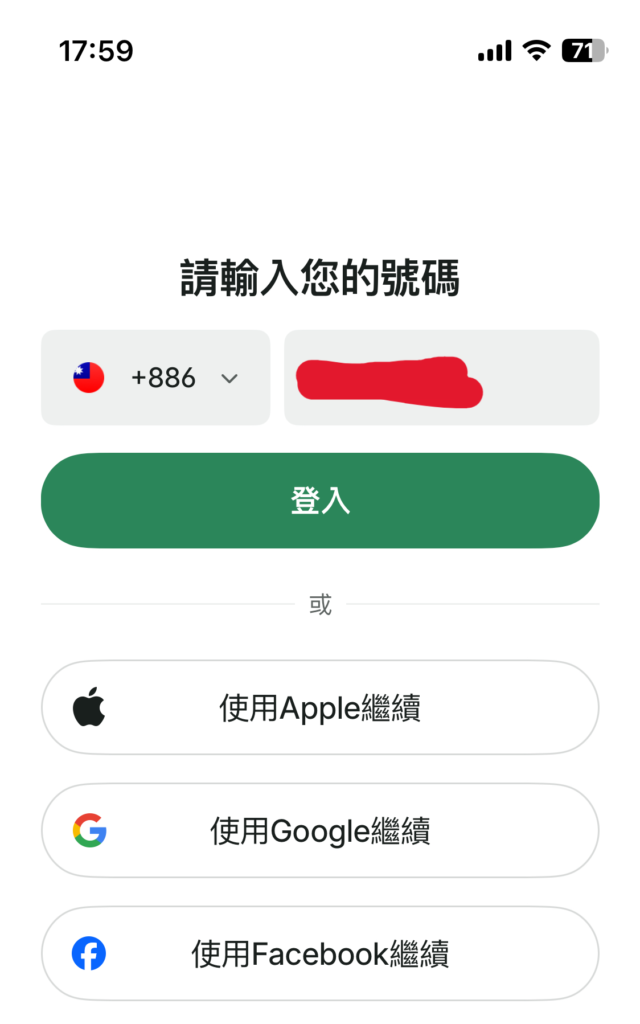Open the +886 country code dropdown
640x1024 pixels.
155,377
